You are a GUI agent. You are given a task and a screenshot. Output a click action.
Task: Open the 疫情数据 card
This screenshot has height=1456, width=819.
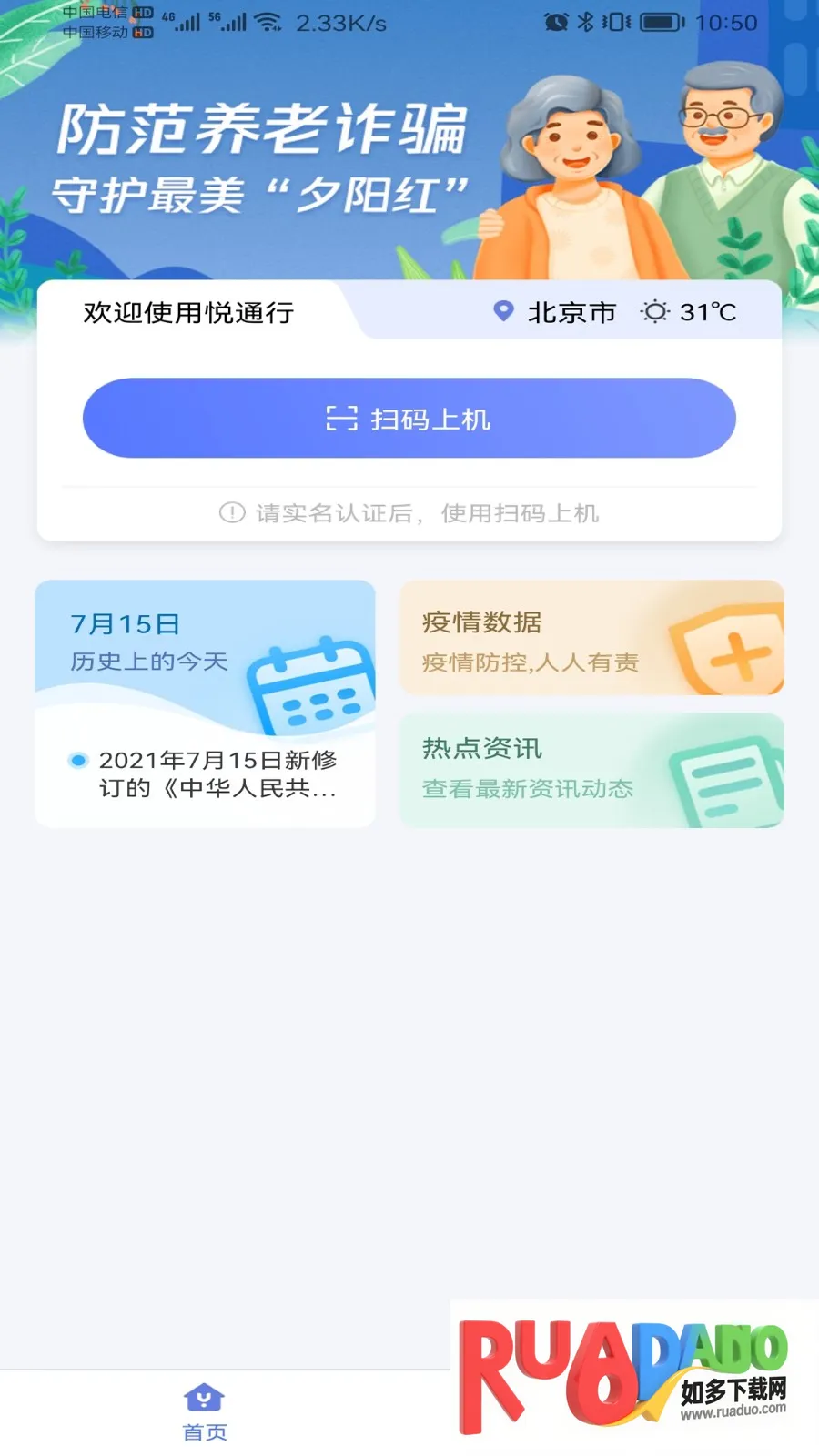[591, 637]
